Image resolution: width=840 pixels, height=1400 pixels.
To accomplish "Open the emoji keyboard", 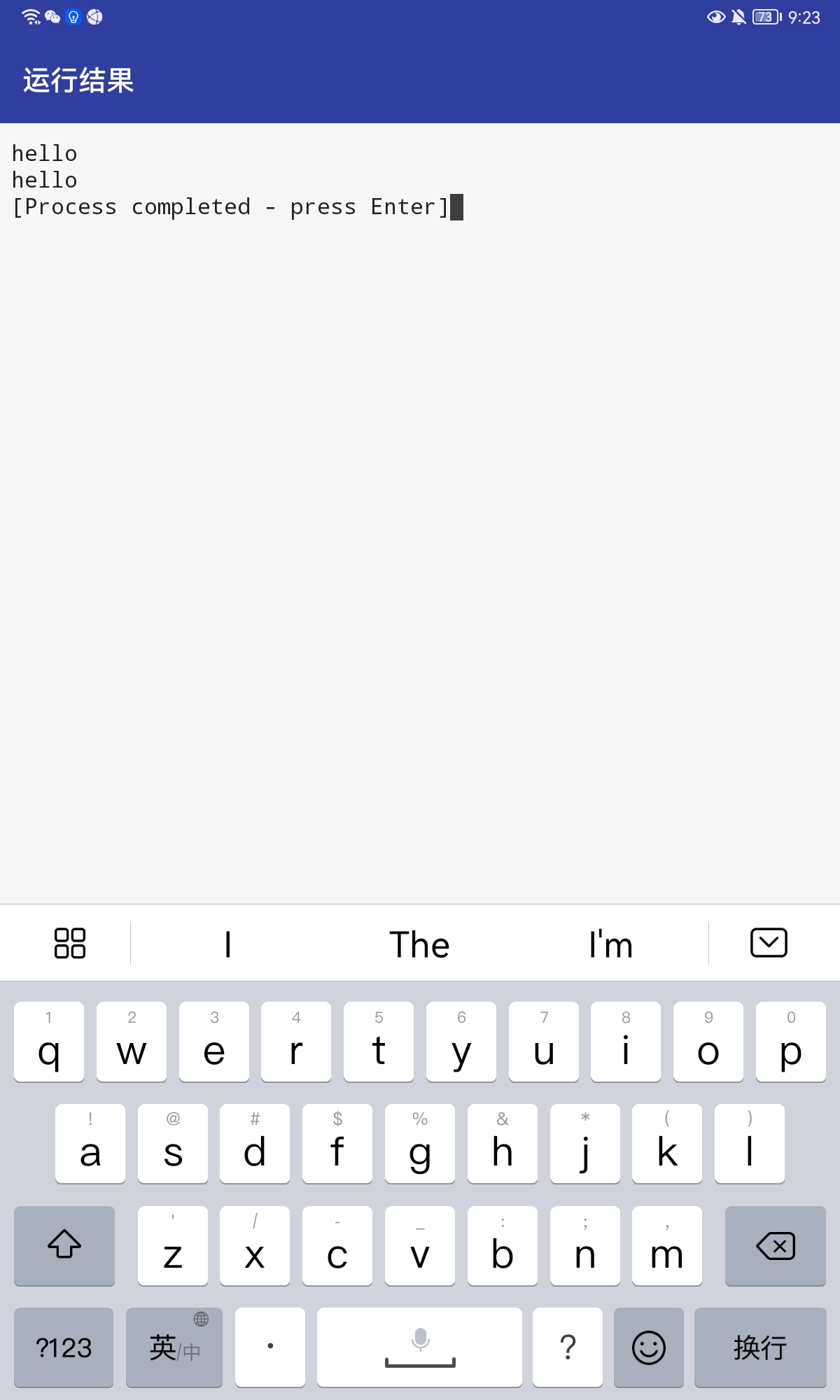I will click(x=648, y=1347).
